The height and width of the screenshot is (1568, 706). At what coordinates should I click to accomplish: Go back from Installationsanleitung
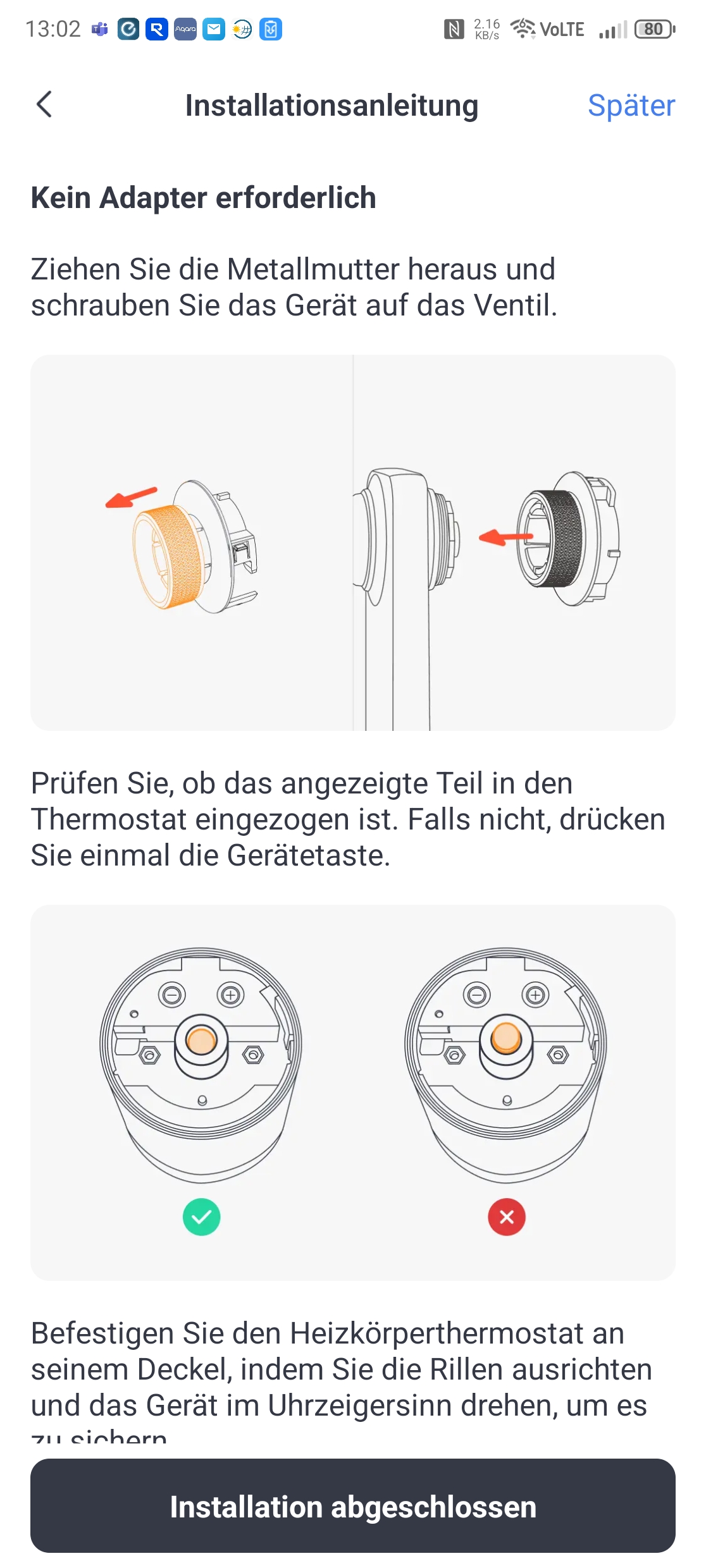tap(44, 105)
